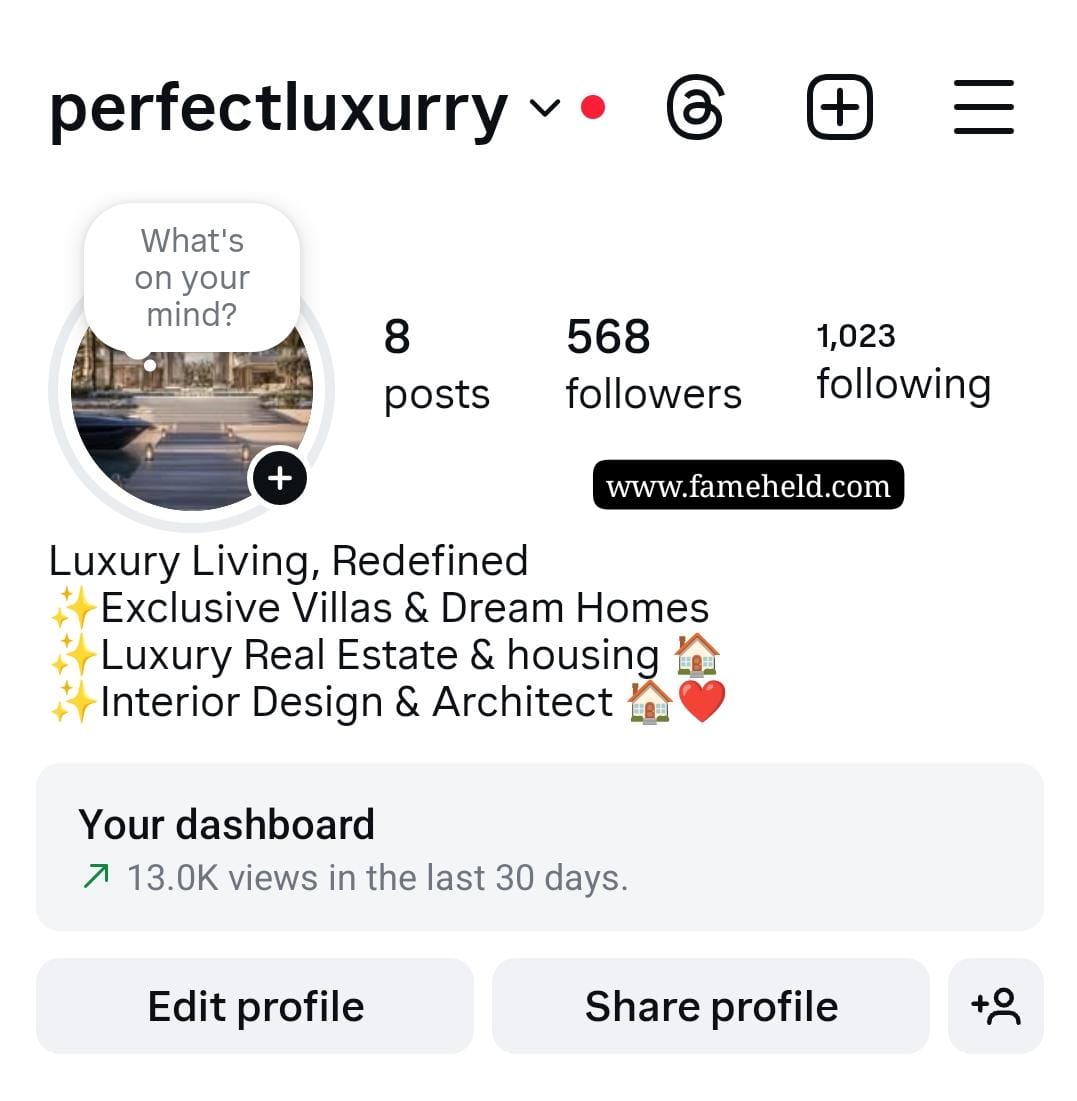Create a new post with the plus icon
The width and height of the screenshot is (1077, 1101).
tap(839, 107)
